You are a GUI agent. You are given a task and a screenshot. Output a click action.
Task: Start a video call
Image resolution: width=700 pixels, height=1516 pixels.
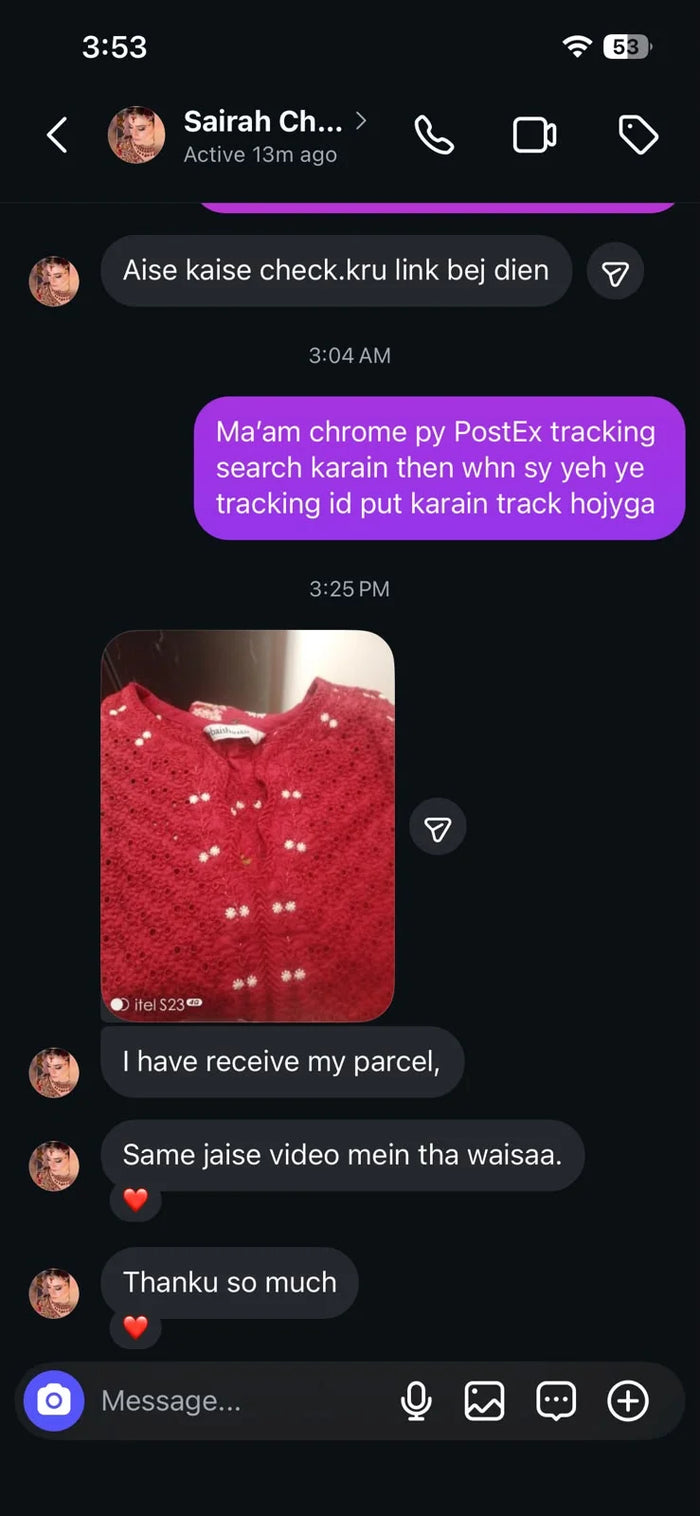pyautogui.click(x=535, y=135)
